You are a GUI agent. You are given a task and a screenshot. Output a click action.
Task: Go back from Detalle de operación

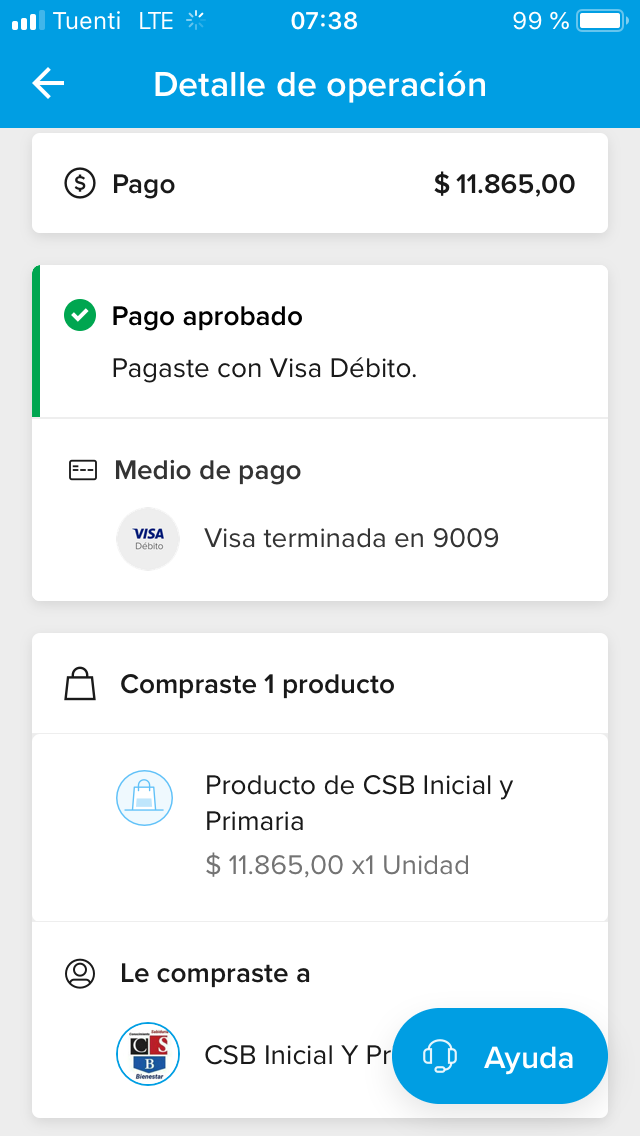tap(48, 84)
